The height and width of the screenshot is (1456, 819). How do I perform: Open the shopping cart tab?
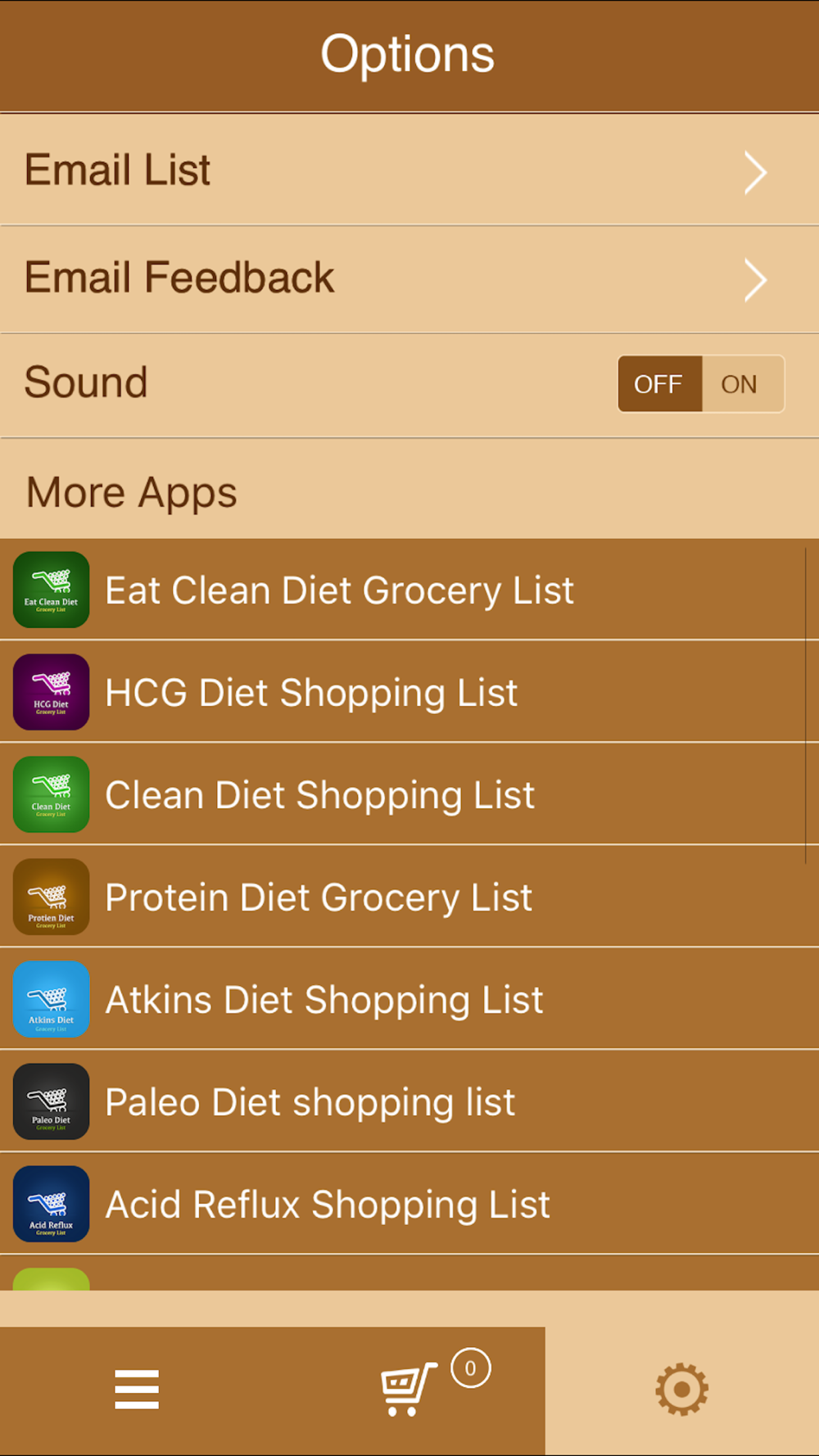point(409,1390)
